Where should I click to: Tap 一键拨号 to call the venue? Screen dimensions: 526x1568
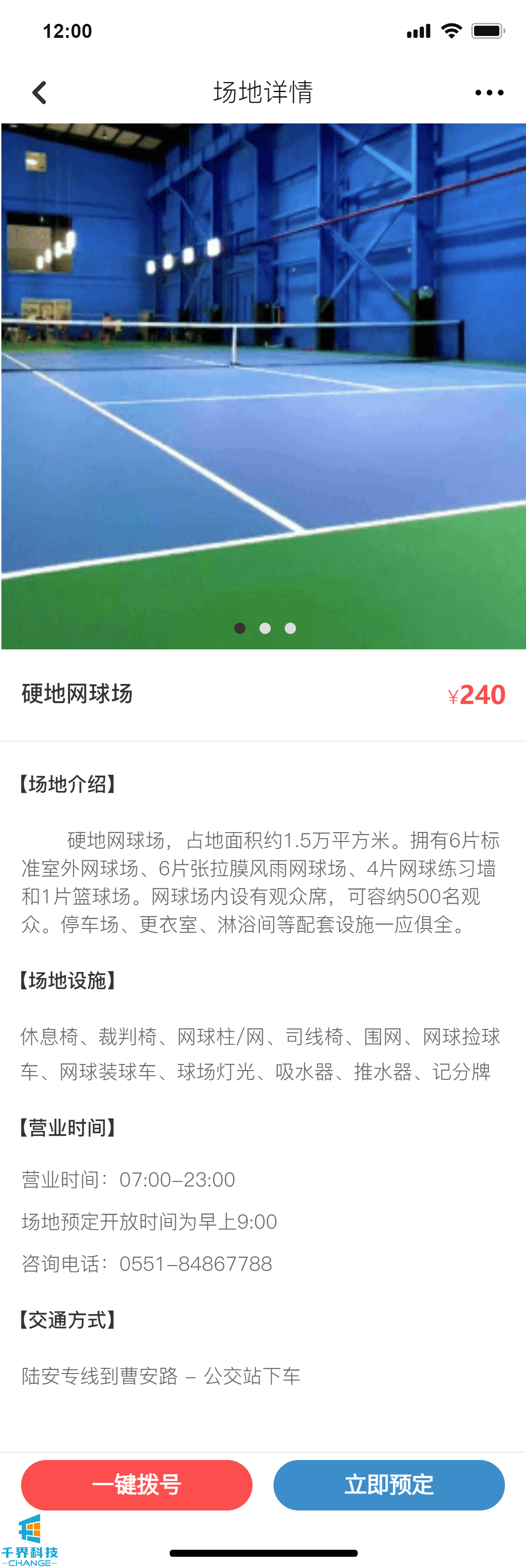[x=137, y=1485]
